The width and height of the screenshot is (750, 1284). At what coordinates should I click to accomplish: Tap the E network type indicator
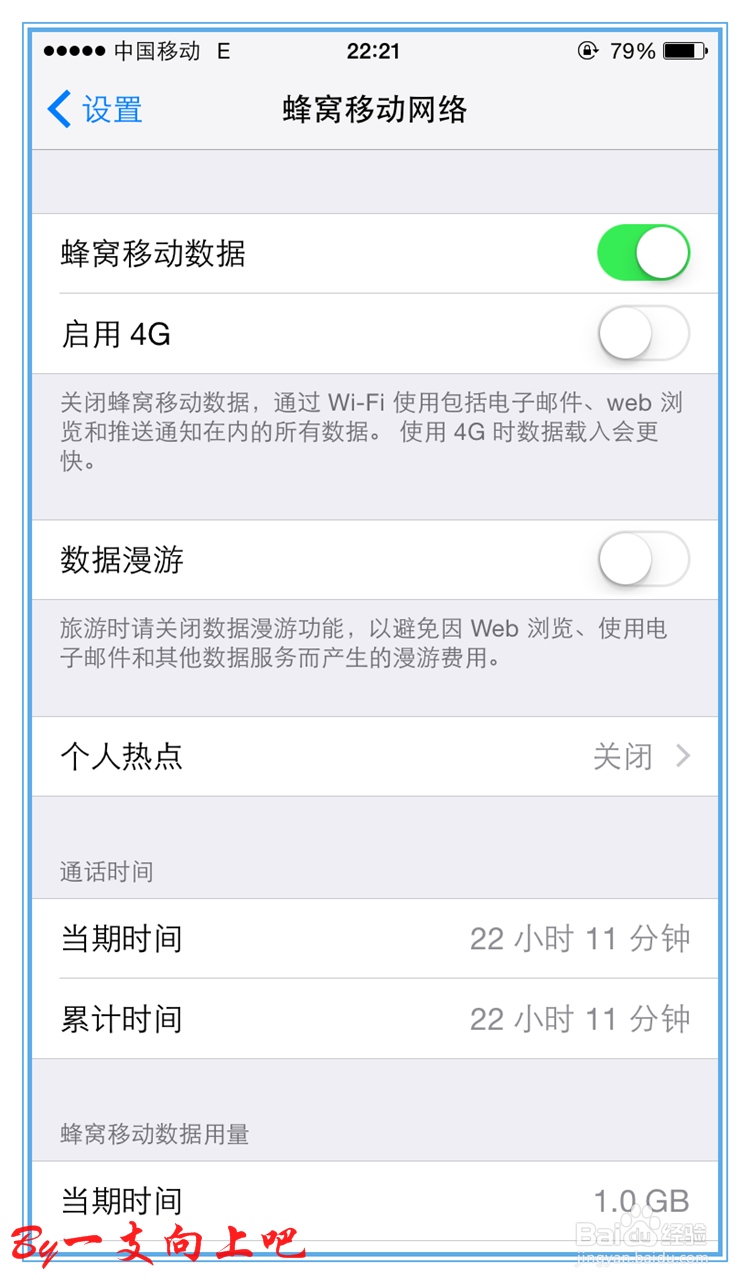tap(222, 51)
